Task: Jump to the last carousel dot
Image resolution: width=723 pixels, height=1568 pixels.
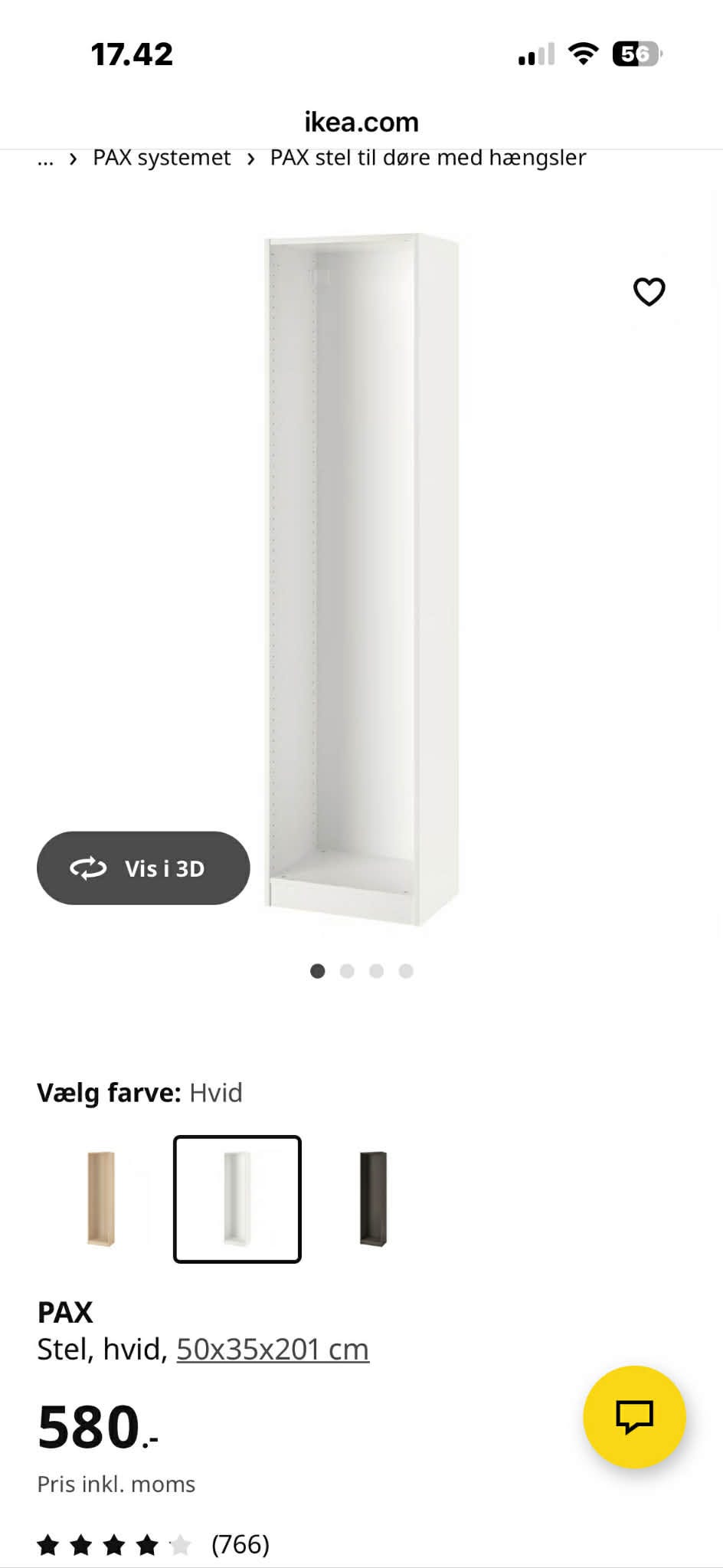Action: [407, 971]
